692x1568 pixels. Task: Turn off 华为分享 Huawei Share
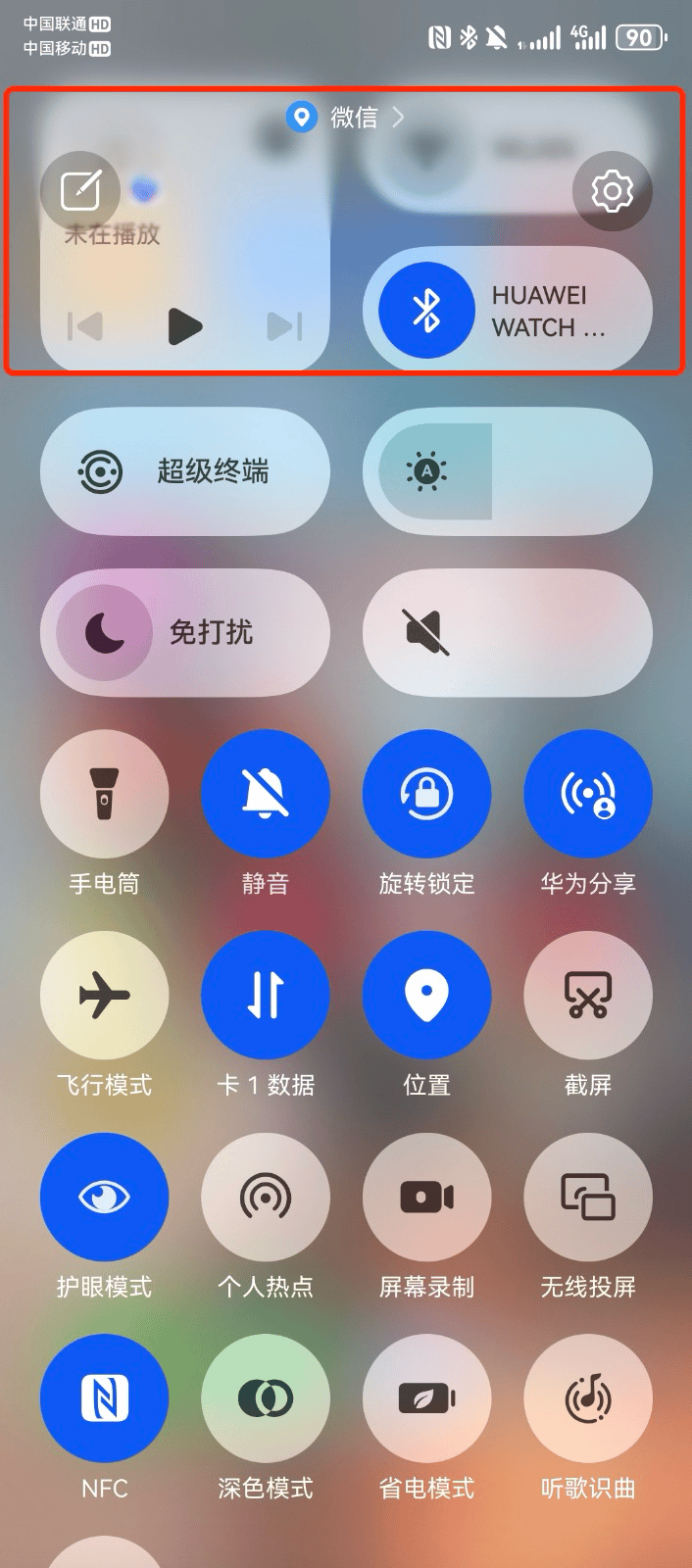point(588,793)
